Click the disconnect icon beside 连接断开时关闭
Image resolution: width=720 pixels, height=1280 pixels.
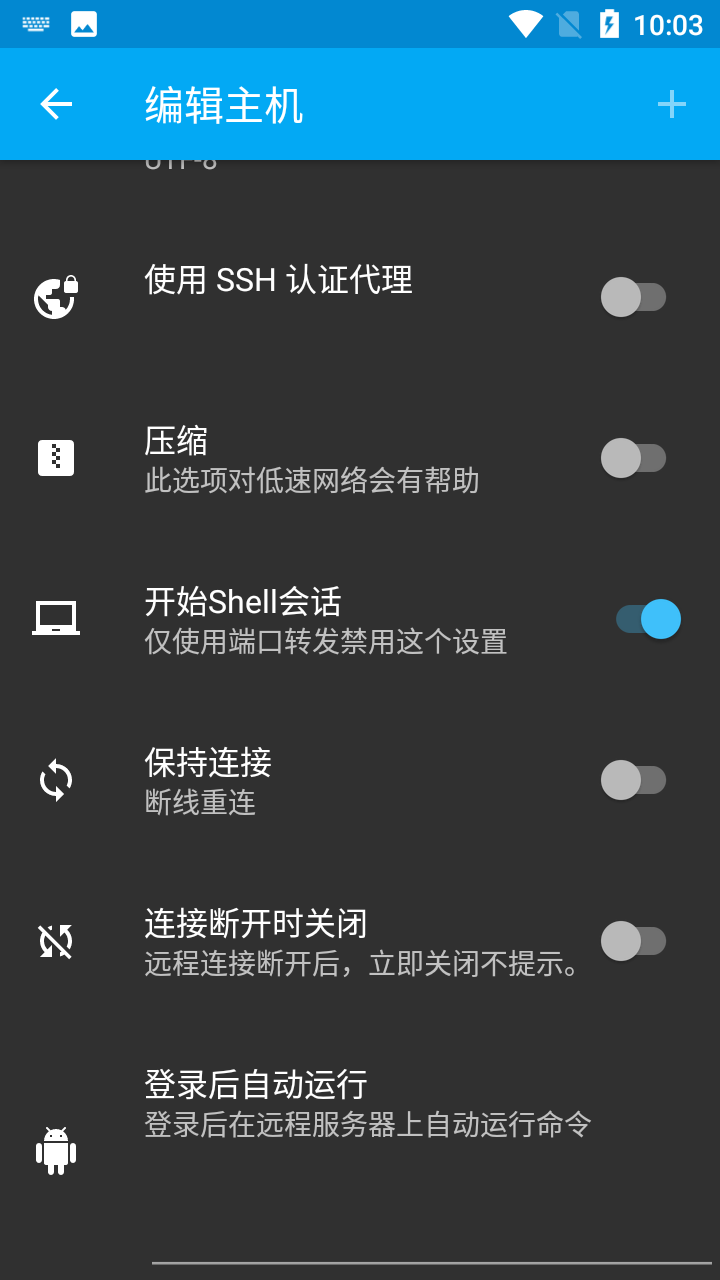[55, 941]
